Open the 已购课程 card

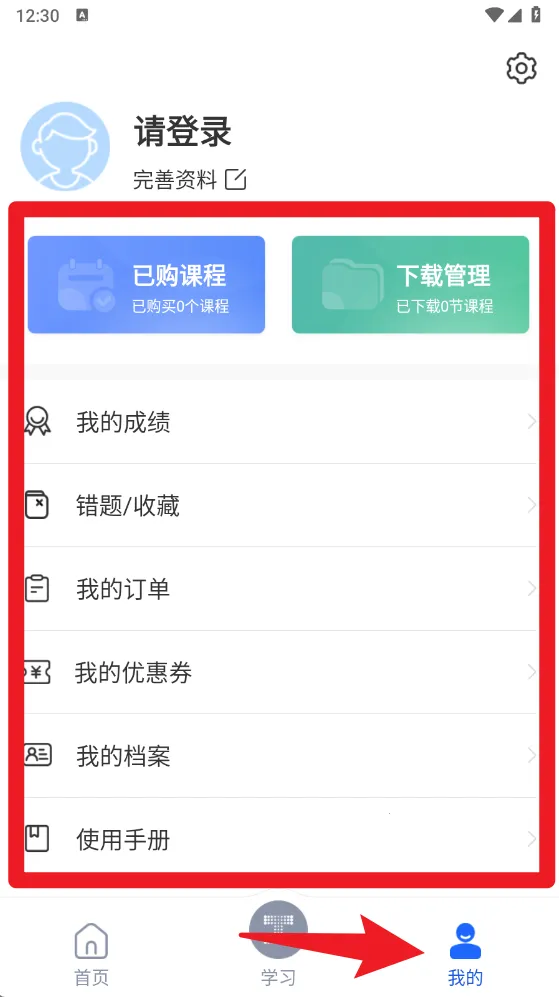(146, 285)
